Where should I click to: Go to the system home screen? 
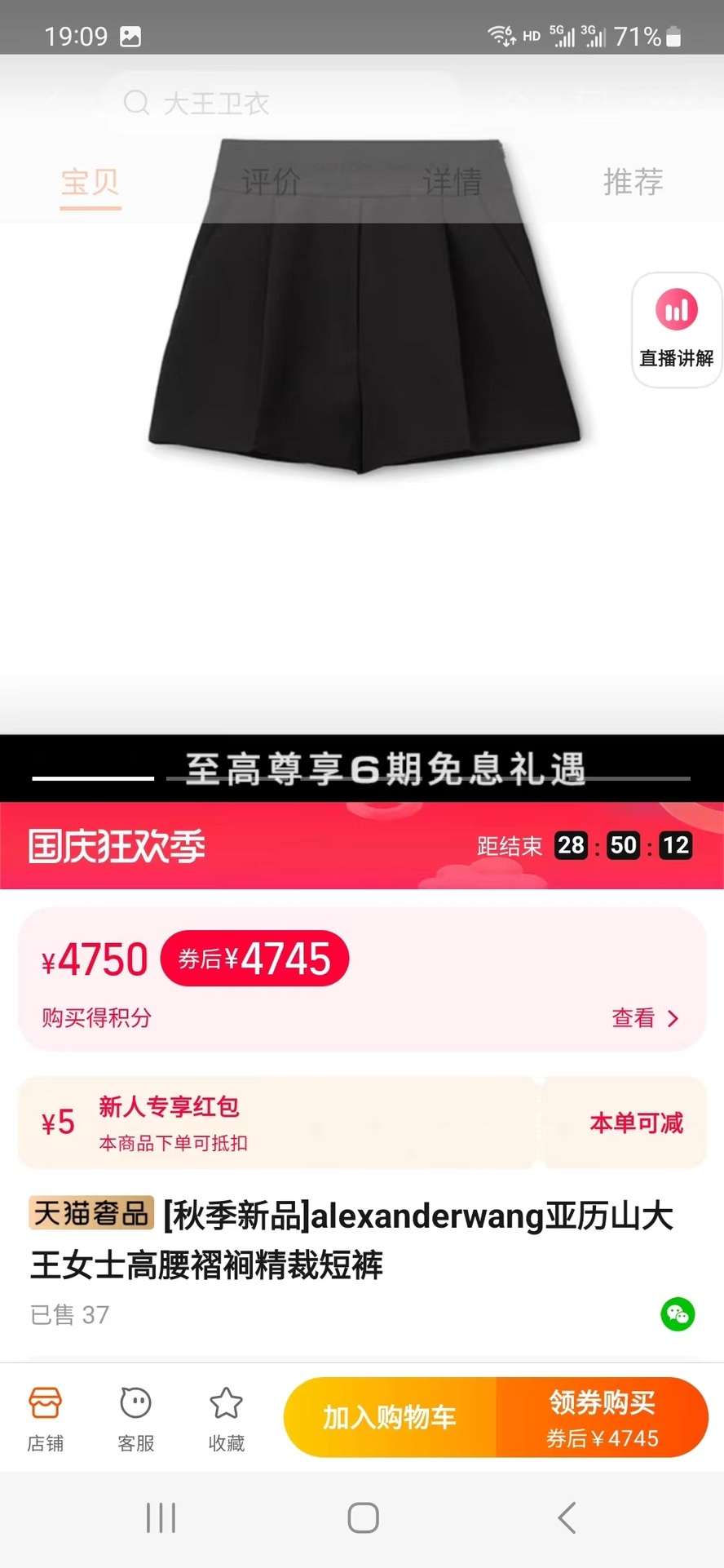coord(363,1518)
